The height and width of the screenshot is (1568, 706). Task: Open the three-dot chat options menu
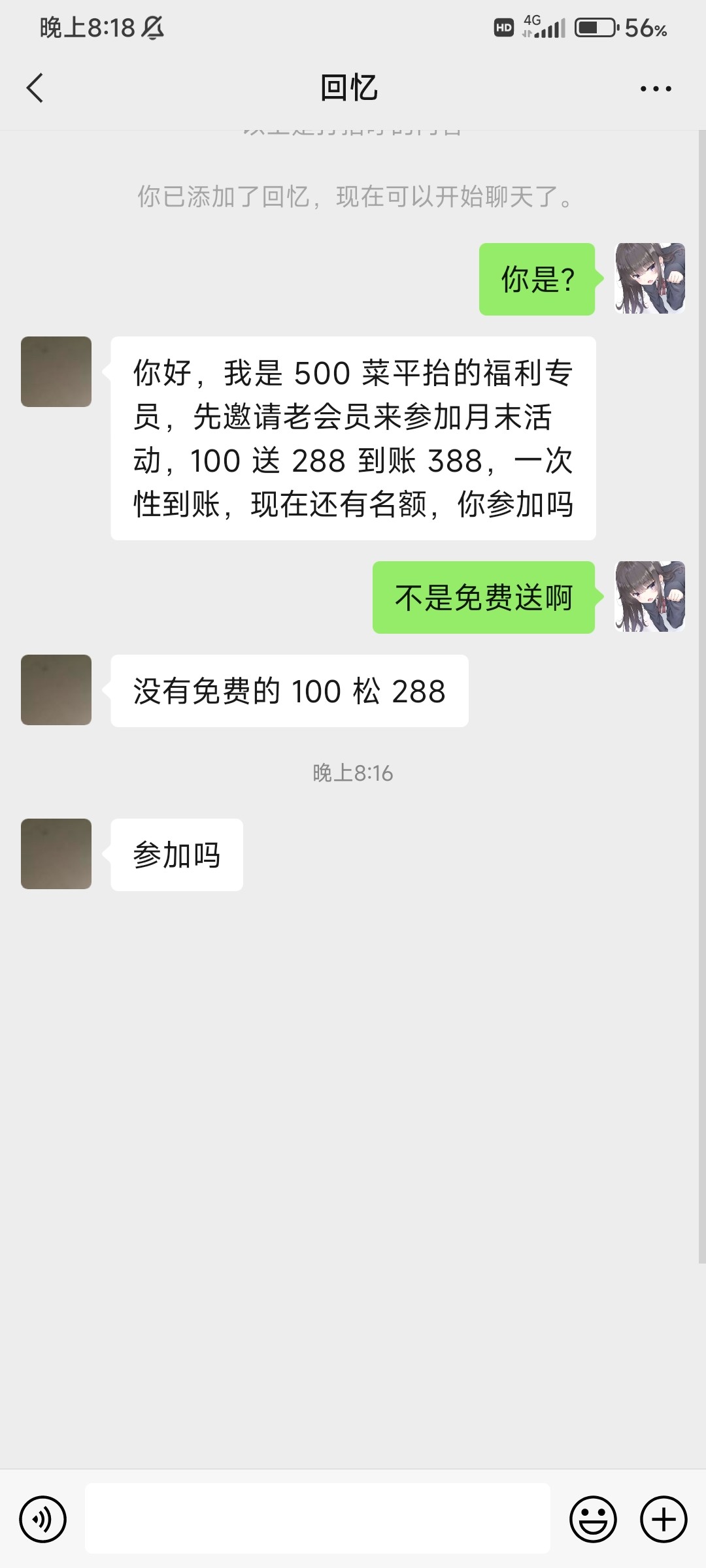(x=656, y=89)
